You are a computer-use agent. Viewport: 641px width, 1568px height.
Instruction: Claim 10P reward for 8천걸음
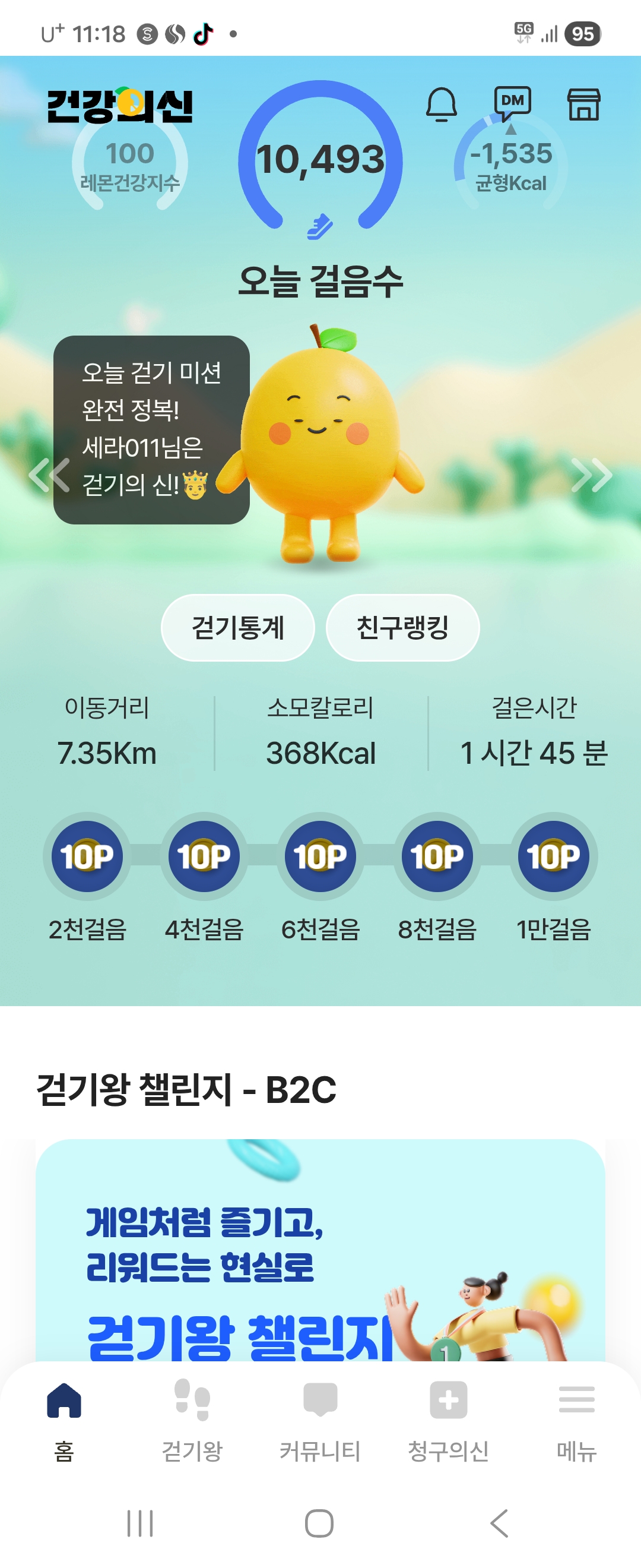pos(437,856)
